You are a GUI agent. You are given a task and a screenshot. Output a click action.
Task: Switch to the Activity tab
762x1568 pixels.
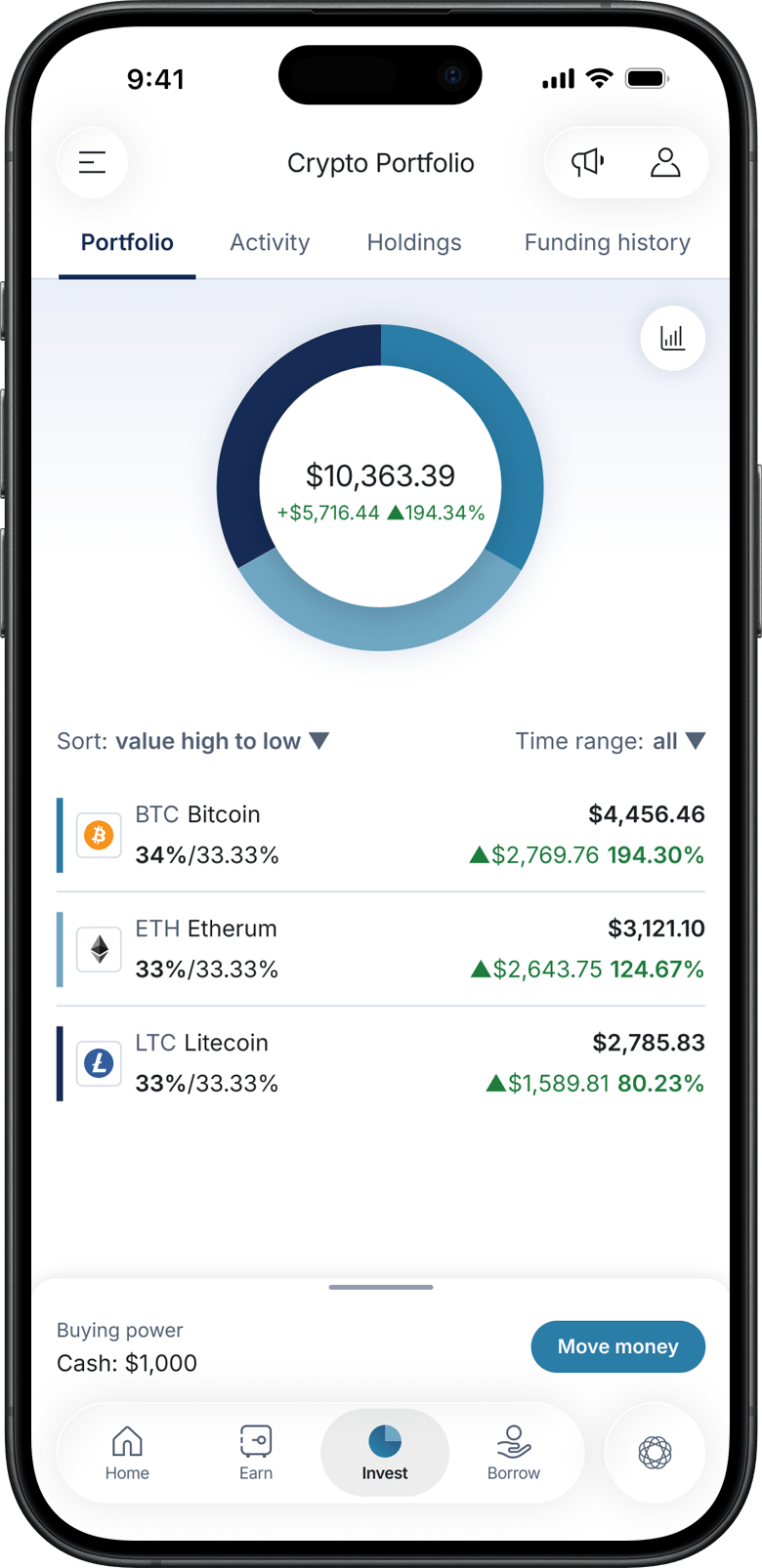click(x=270, y=242)
